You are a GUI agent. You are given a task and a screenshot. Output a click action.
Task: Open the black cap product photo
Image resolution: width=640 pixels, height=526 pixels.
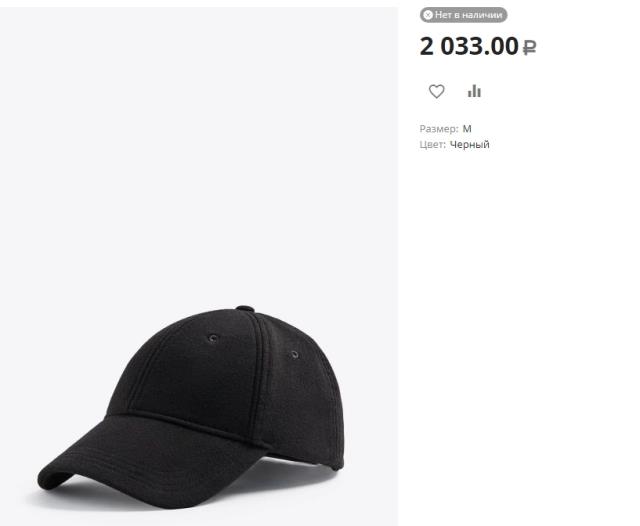point(200,400)
